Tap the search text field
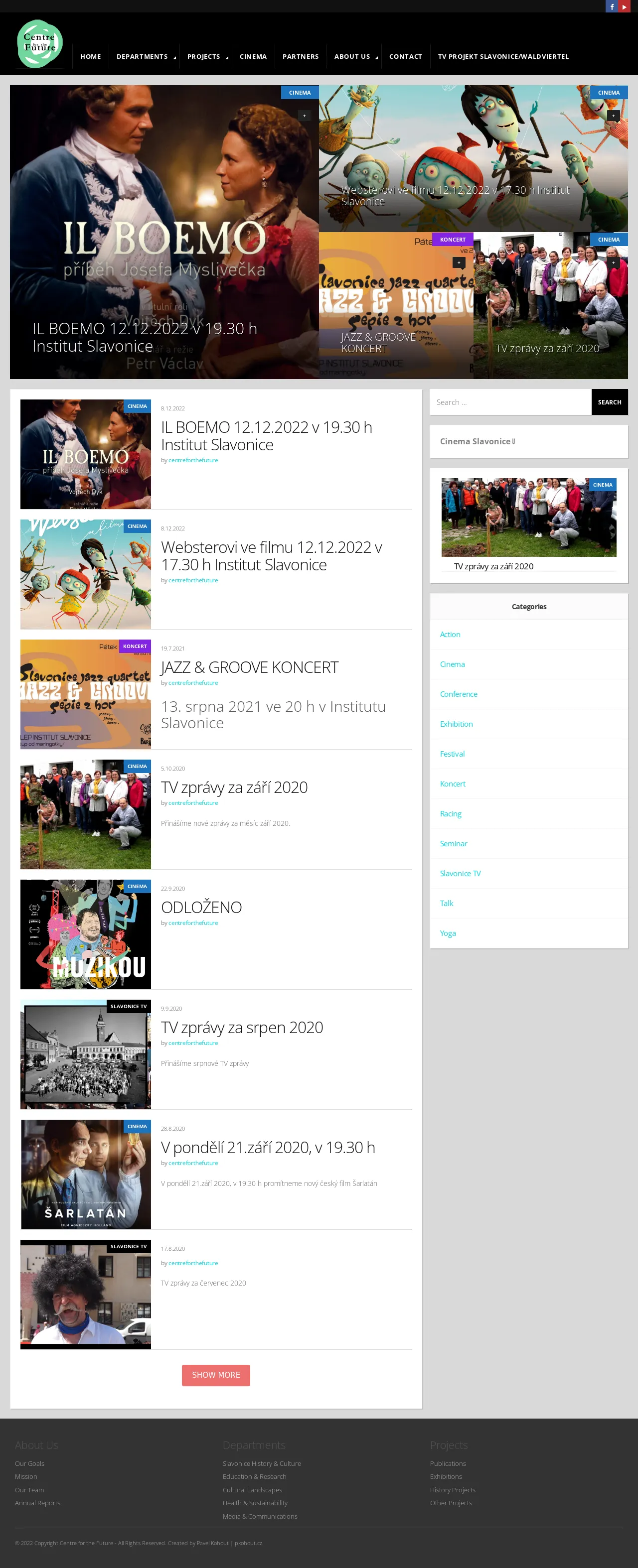638x1568 pixels. click(510, 402)
